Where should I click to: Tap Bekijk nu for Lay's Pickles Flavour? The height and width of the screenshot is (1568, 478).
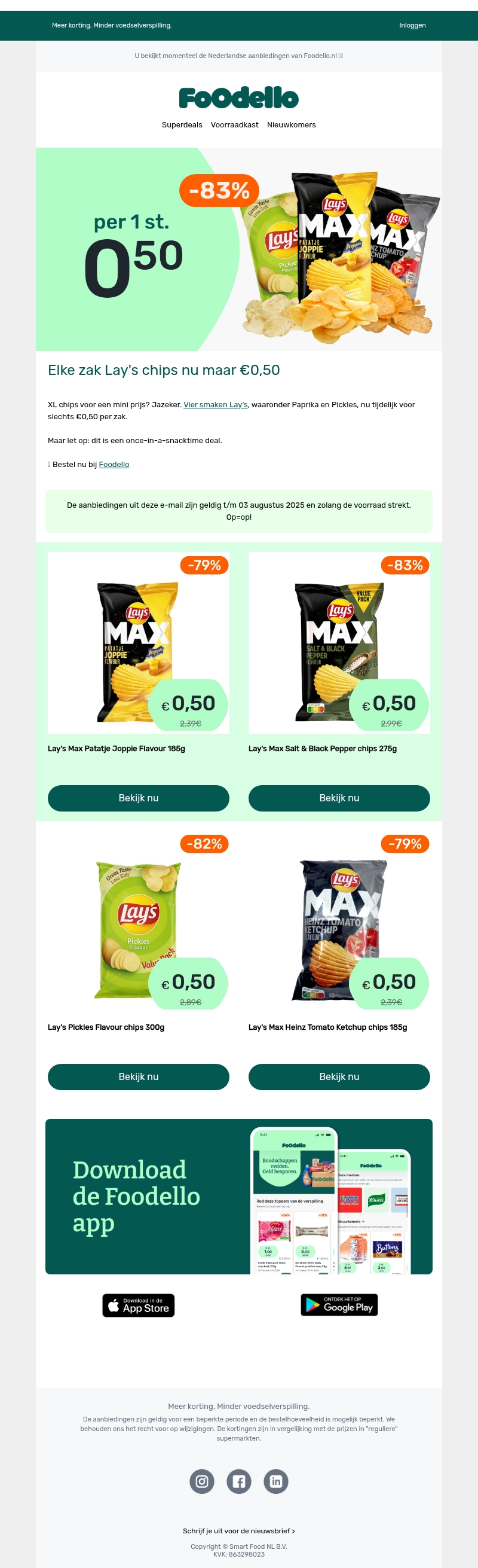pyautogui.click(x=138, y=1077)
